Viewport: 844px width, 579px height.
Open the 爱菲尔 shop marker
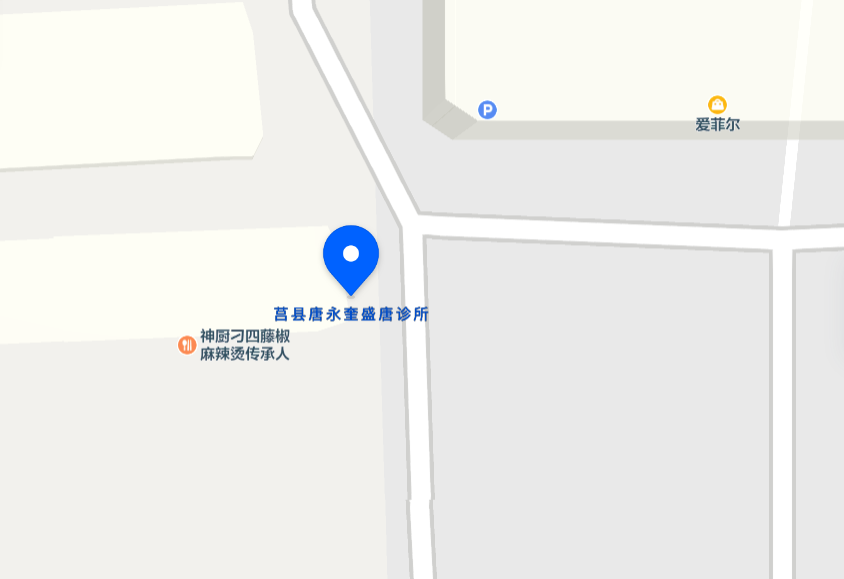coord(717,105)
